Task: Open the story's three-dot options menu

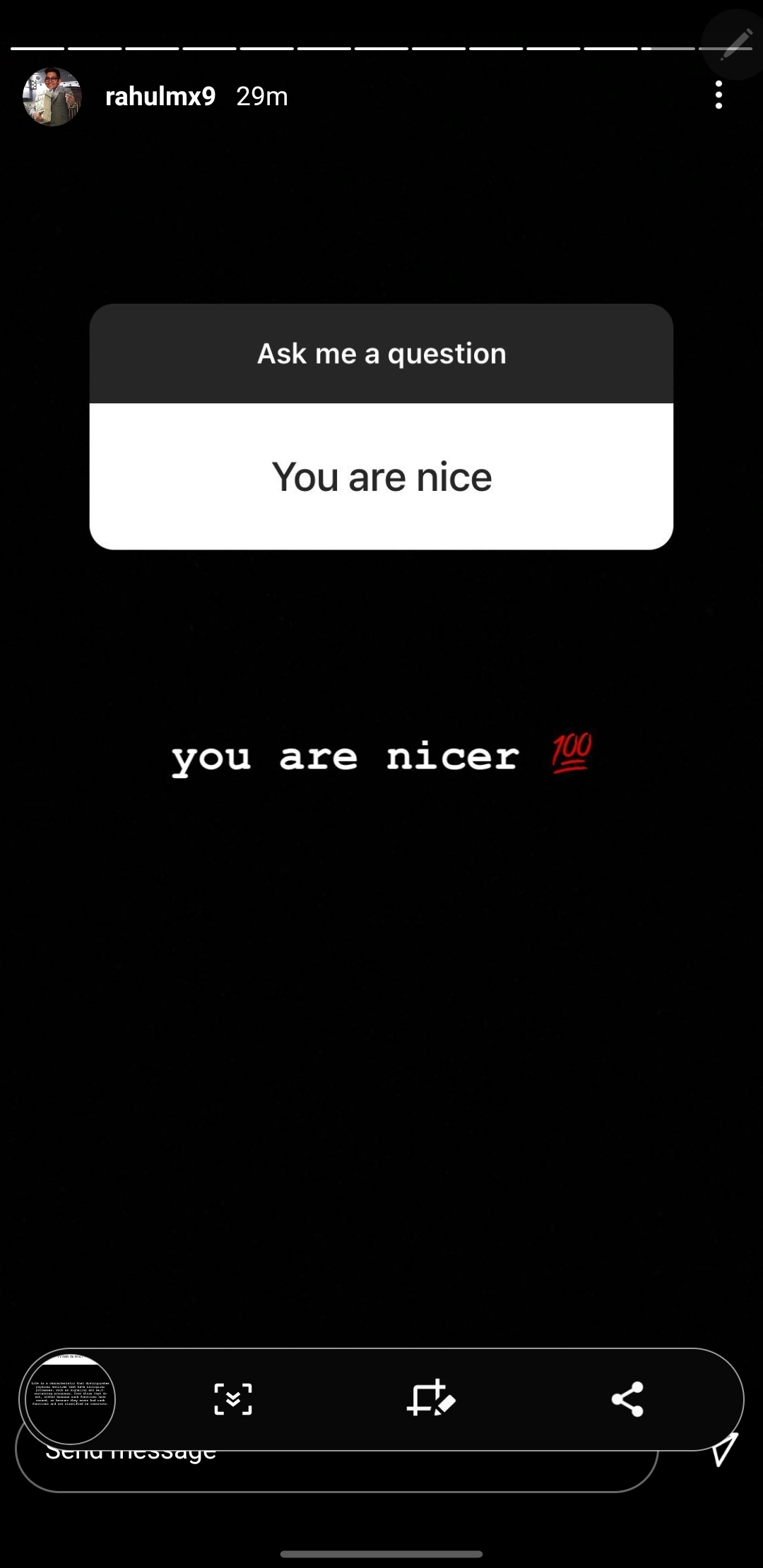Action: click(x=718, y=95)
